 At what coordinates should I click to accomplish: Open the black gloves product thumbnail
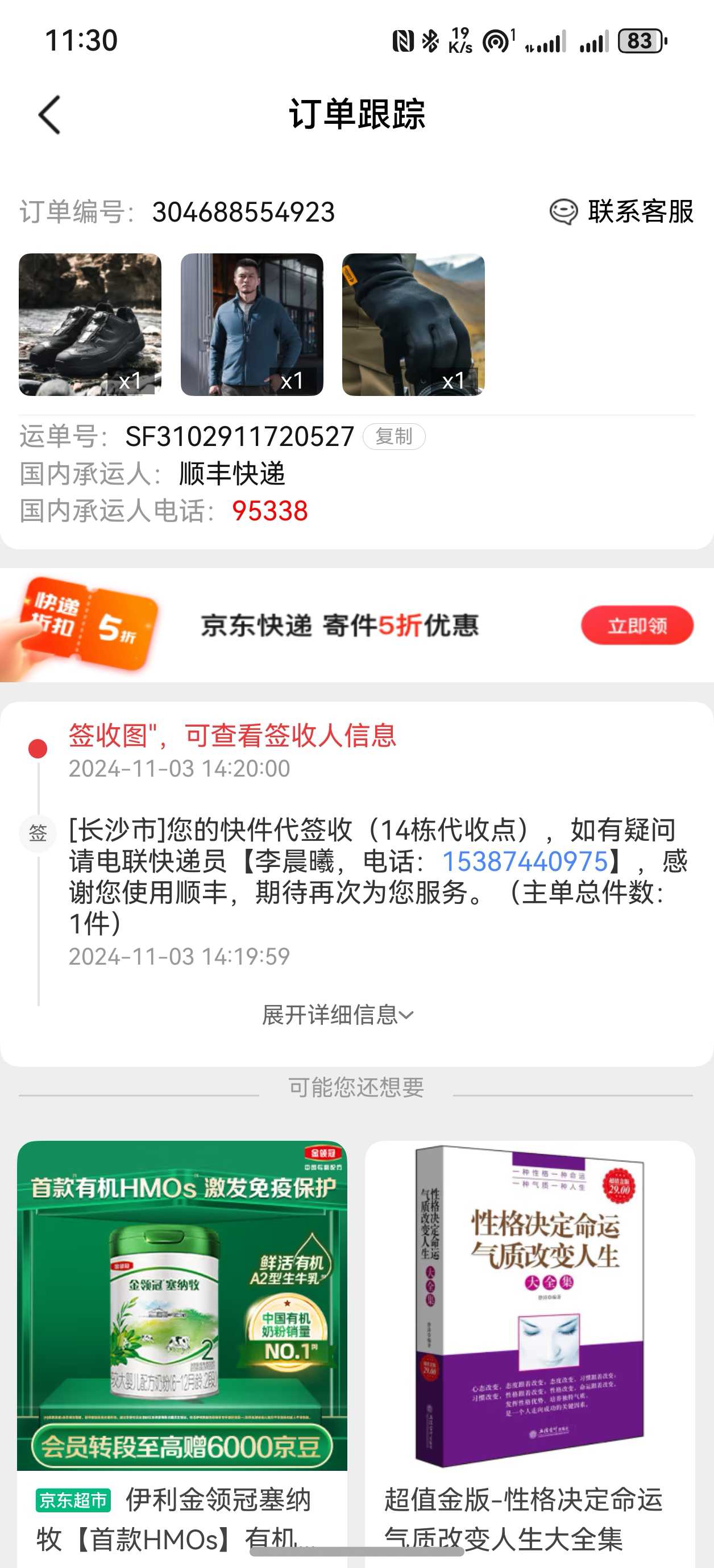pyautogui.click(x=413, y=324)
